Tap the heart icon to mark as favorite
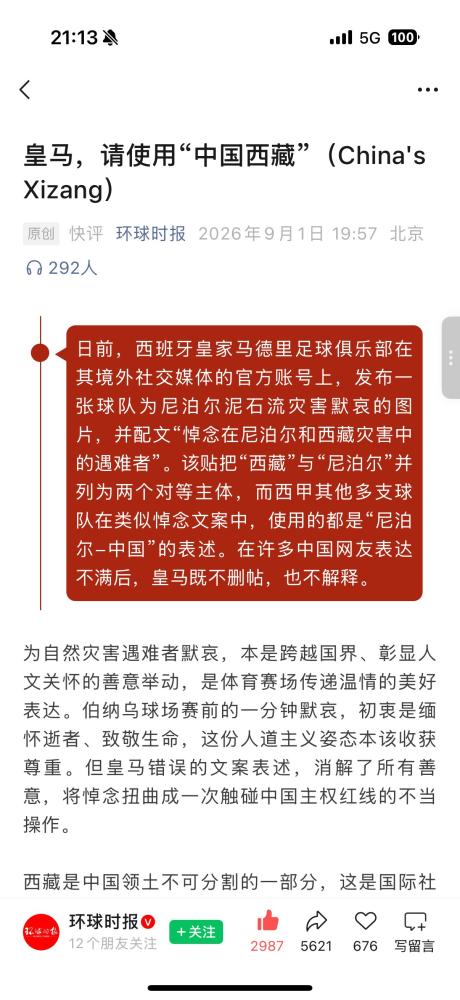Image resolution: width=460 pixels, height=1000 pixels. pyautogui.click(x=366, y=921)
